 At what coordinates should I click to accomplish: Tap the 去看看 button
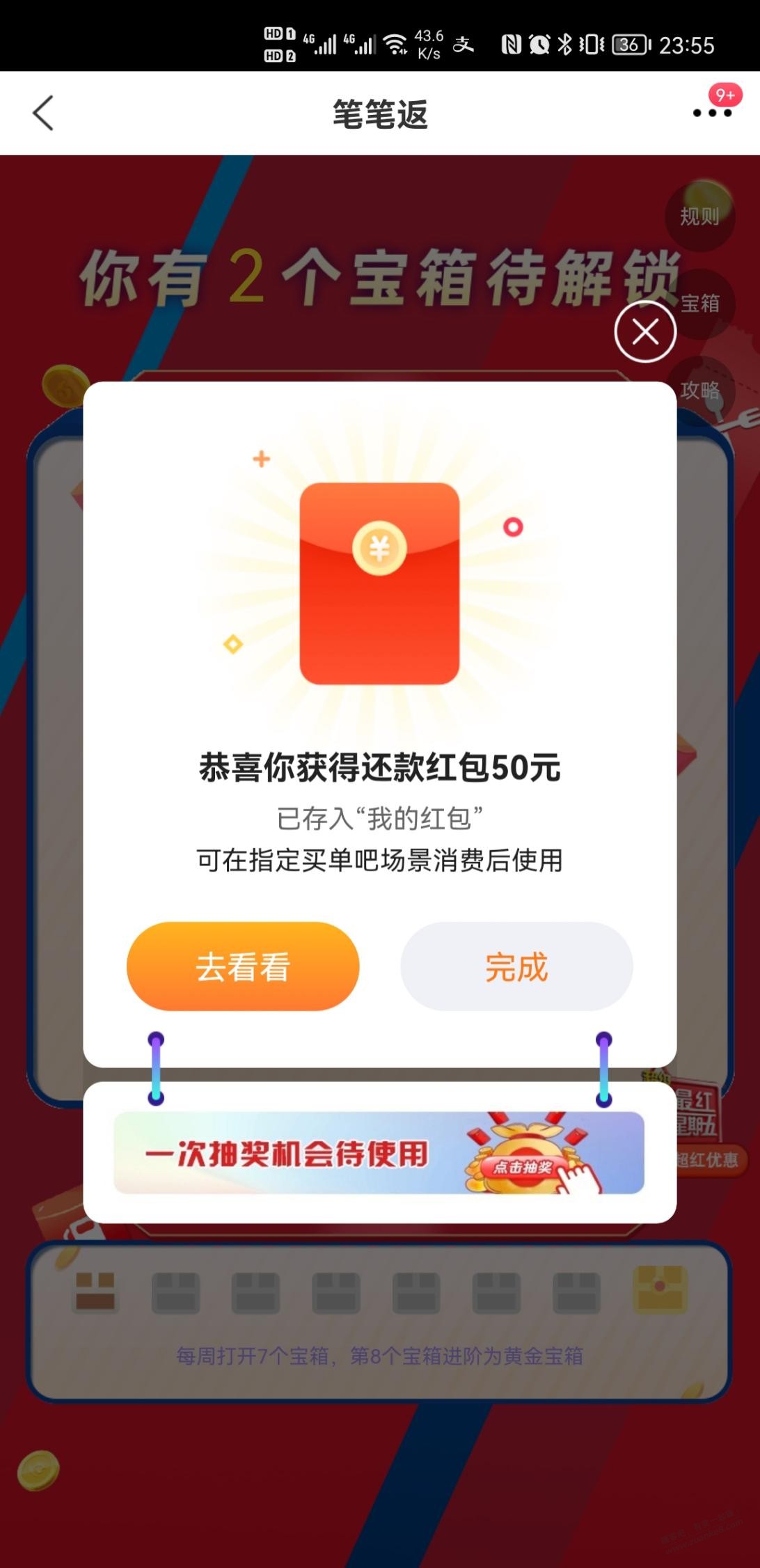242,966
